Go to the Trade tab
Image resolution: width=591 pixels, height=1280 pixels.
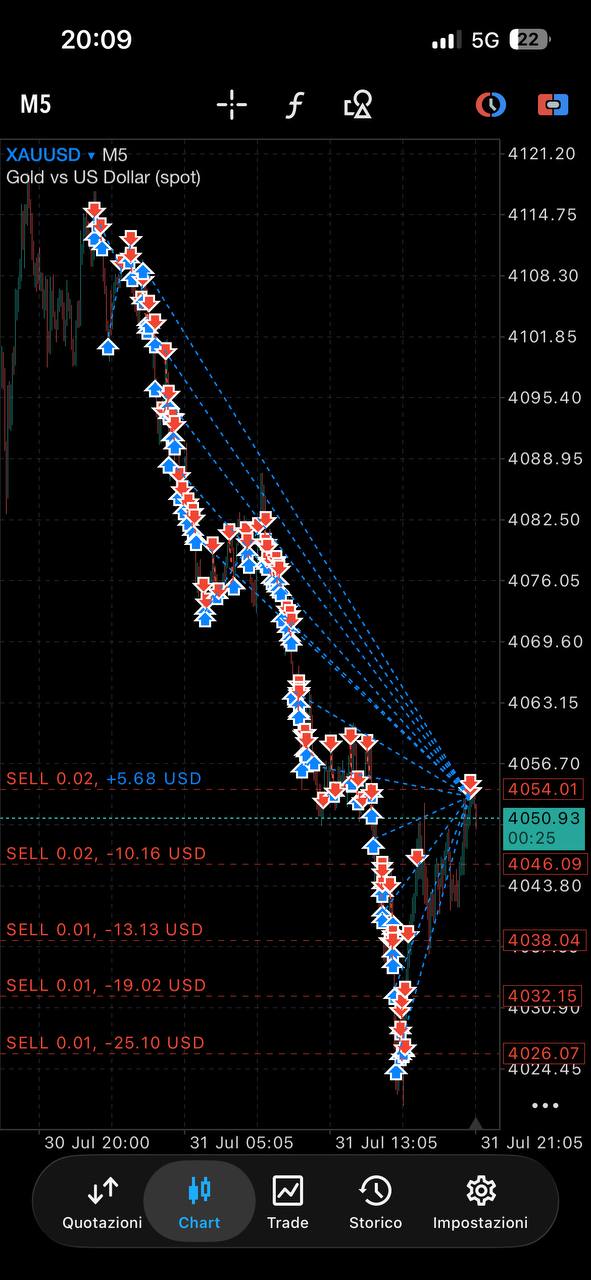[x=288, y=1202]
